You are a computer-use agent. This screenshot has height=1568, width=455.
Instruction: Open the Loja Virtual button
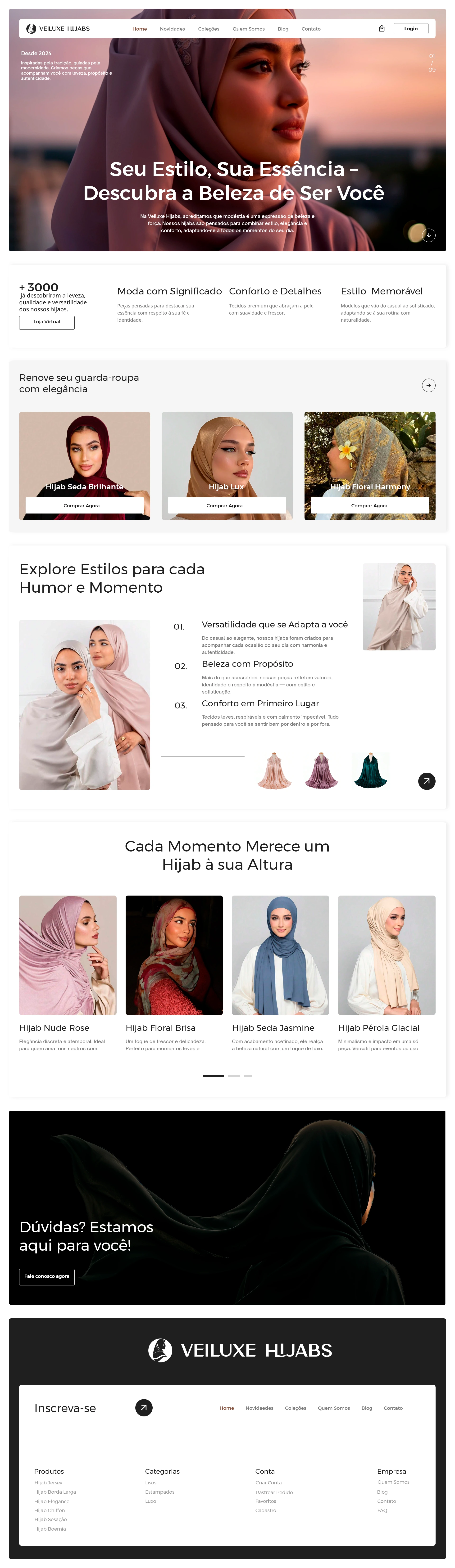pos(47,322)
